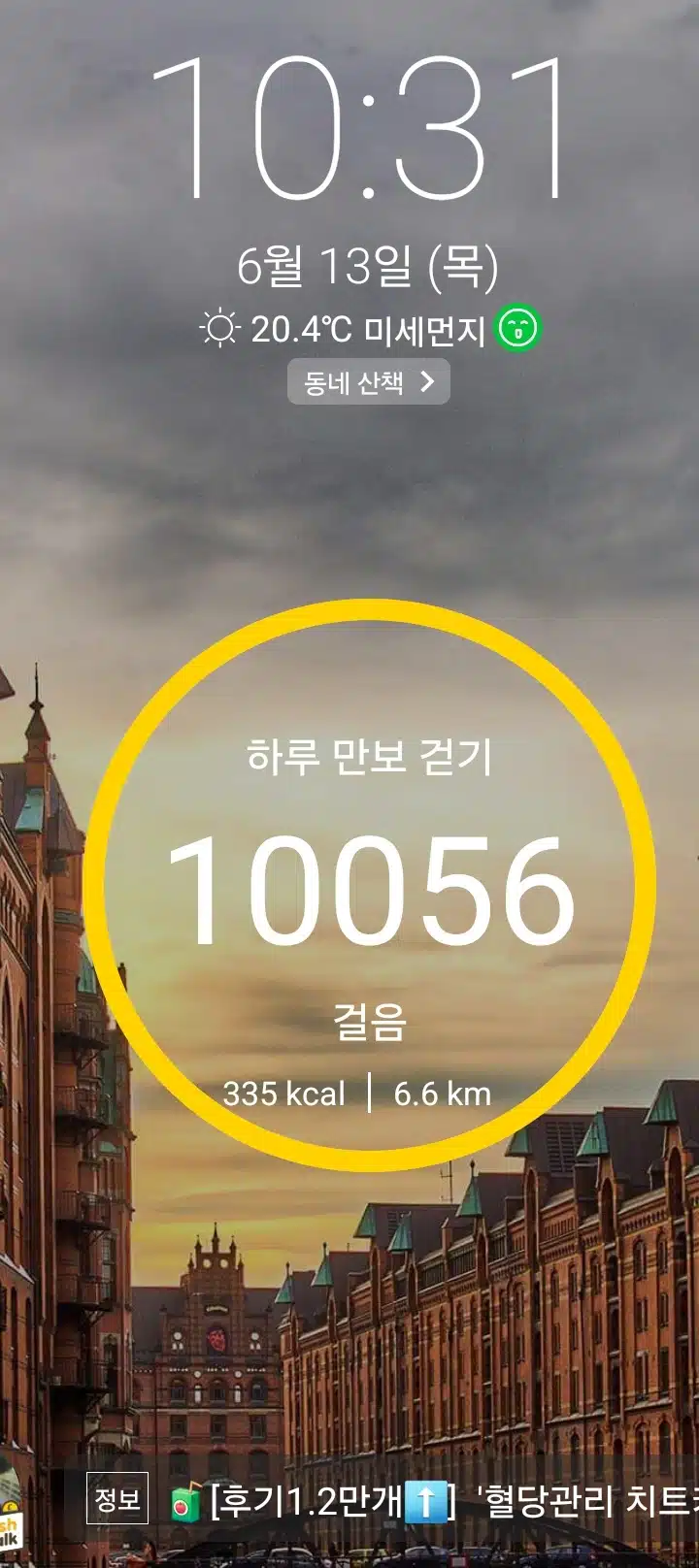699x1568 pixels.
Task: Open the 하루 만보 걷기 step counter circle
Action: (369, 885)
